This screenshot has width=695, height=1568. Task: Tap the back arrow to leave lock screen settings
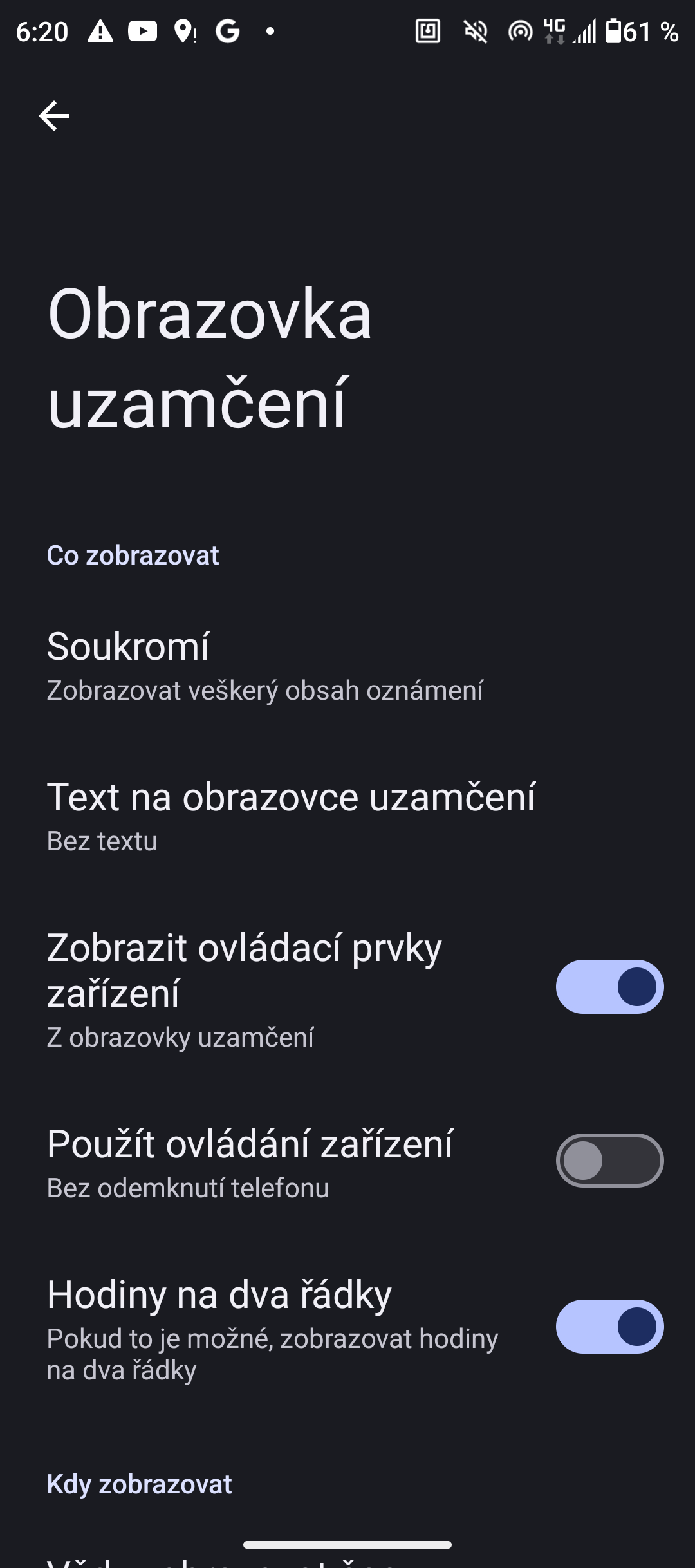point(54,116)
